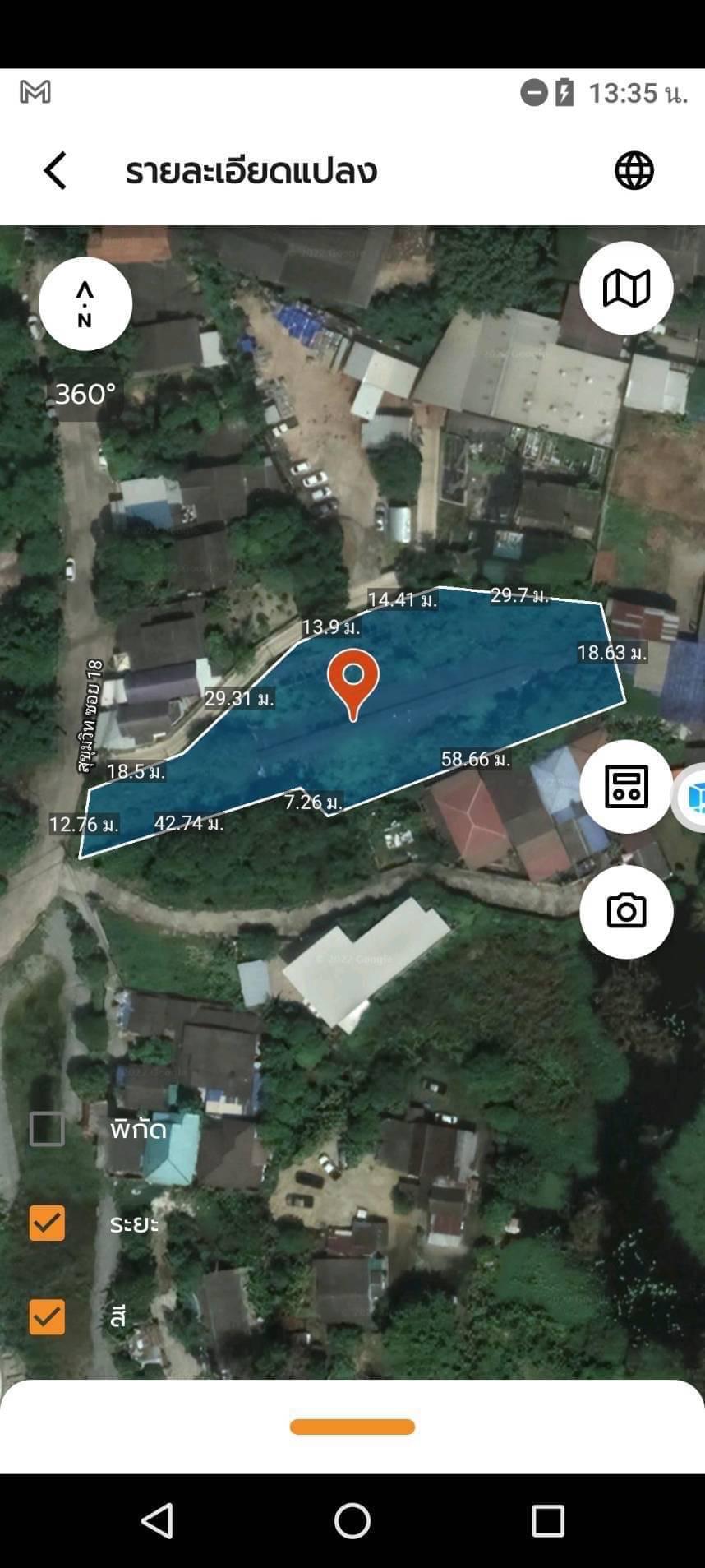Viewport: 705px width, 1568px height.
Task: Go back using the header arrow
Action: tap(55, 171)
